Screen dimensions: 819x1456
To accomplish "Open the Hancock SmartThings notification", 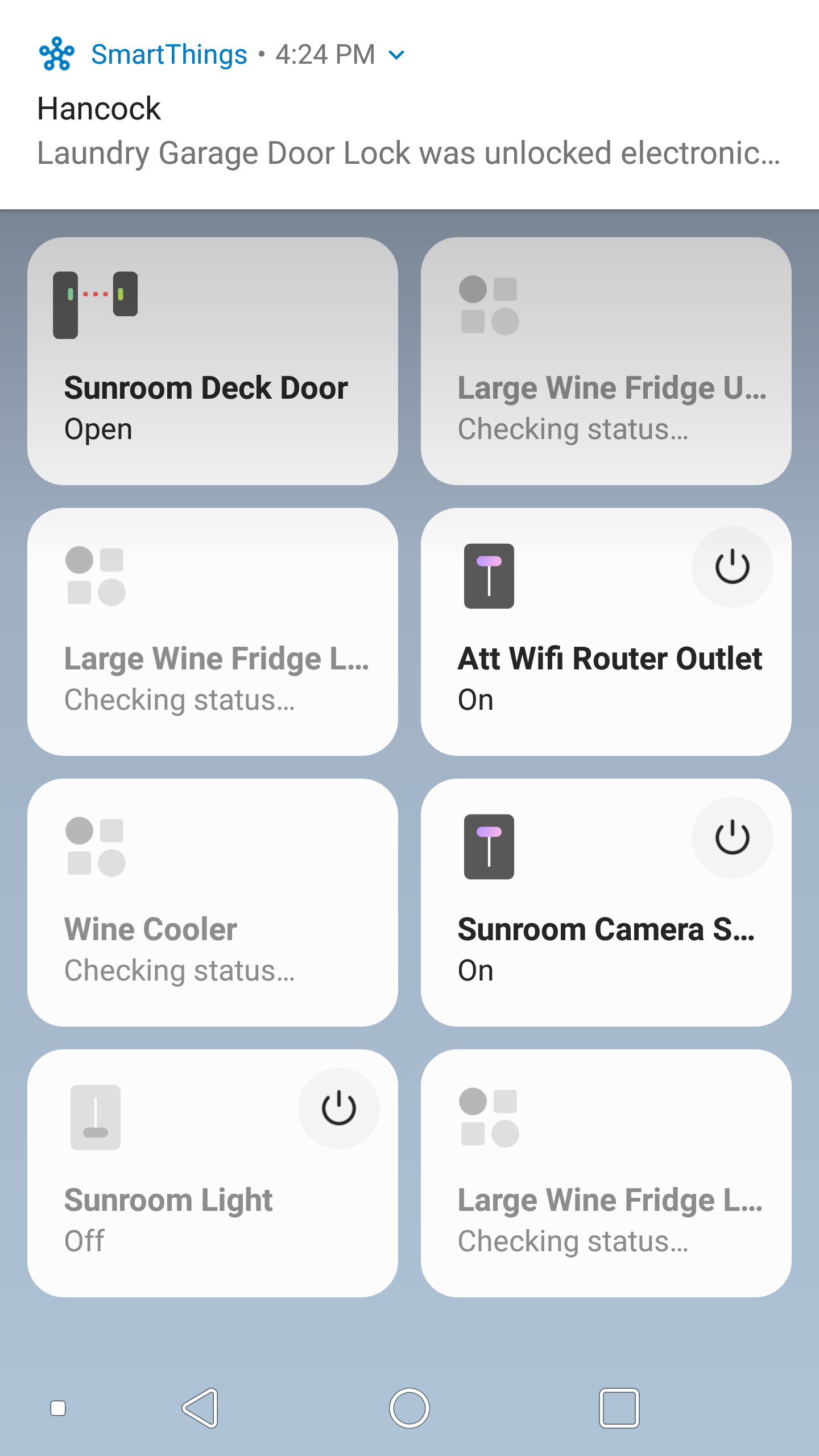I will (409, 105).
